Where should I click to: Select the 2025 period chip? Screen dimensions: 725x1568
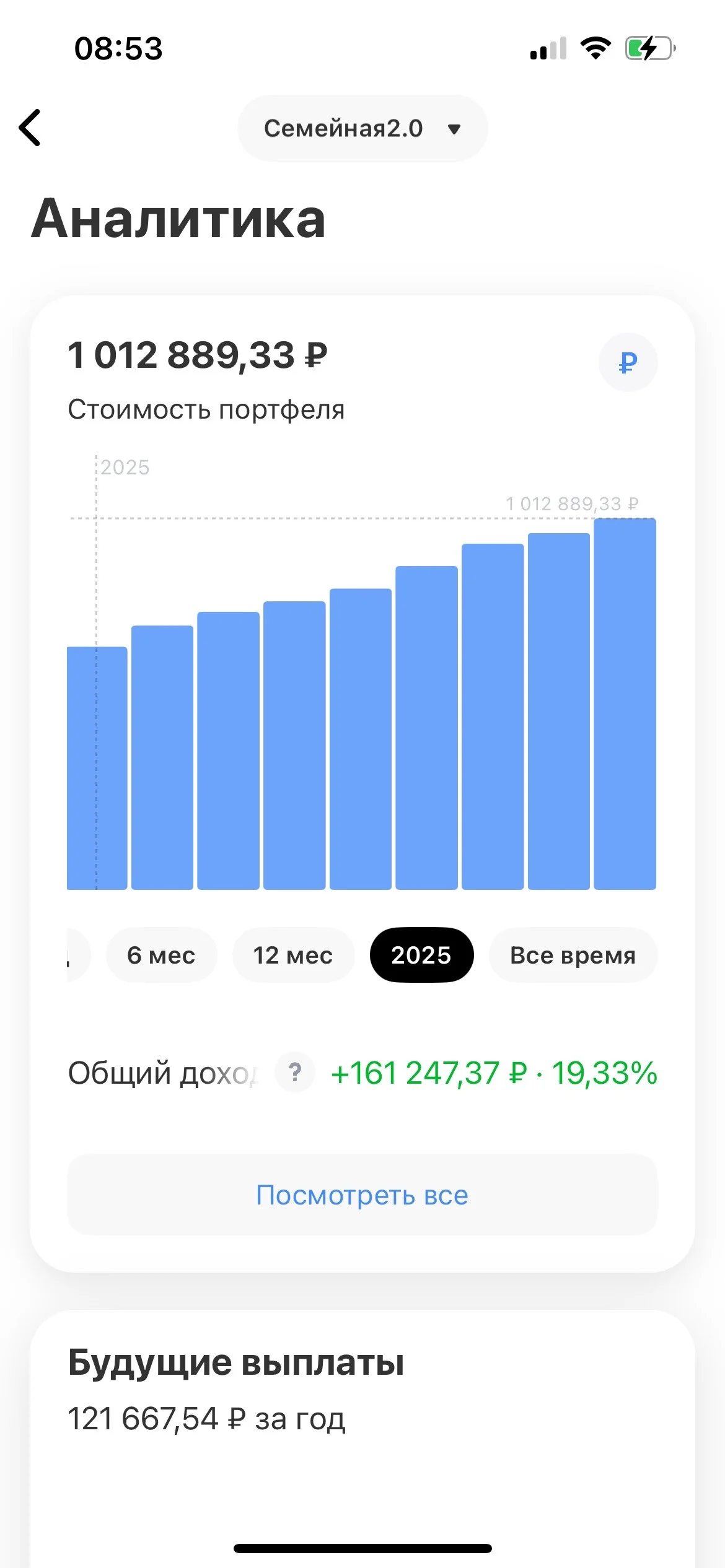[x=421, y=955]
